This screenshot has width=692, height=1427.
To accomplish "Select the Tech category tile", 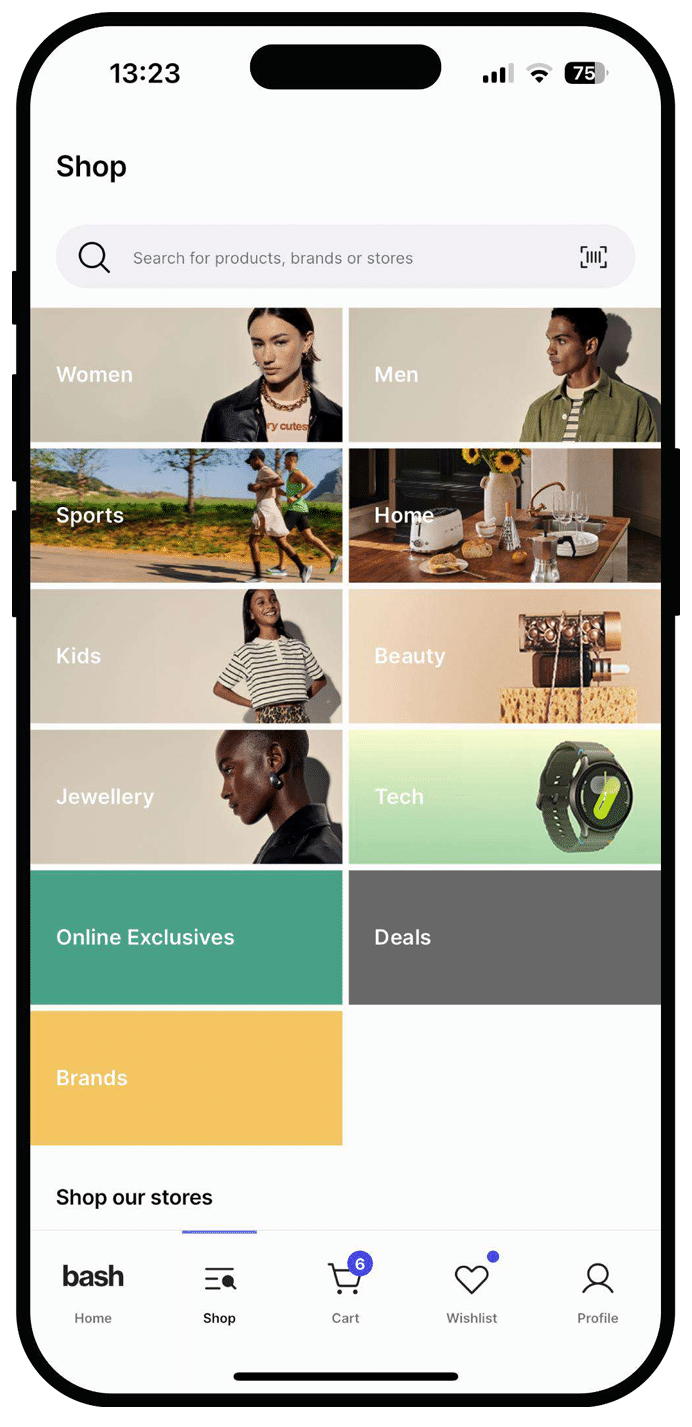I will 504,797.
